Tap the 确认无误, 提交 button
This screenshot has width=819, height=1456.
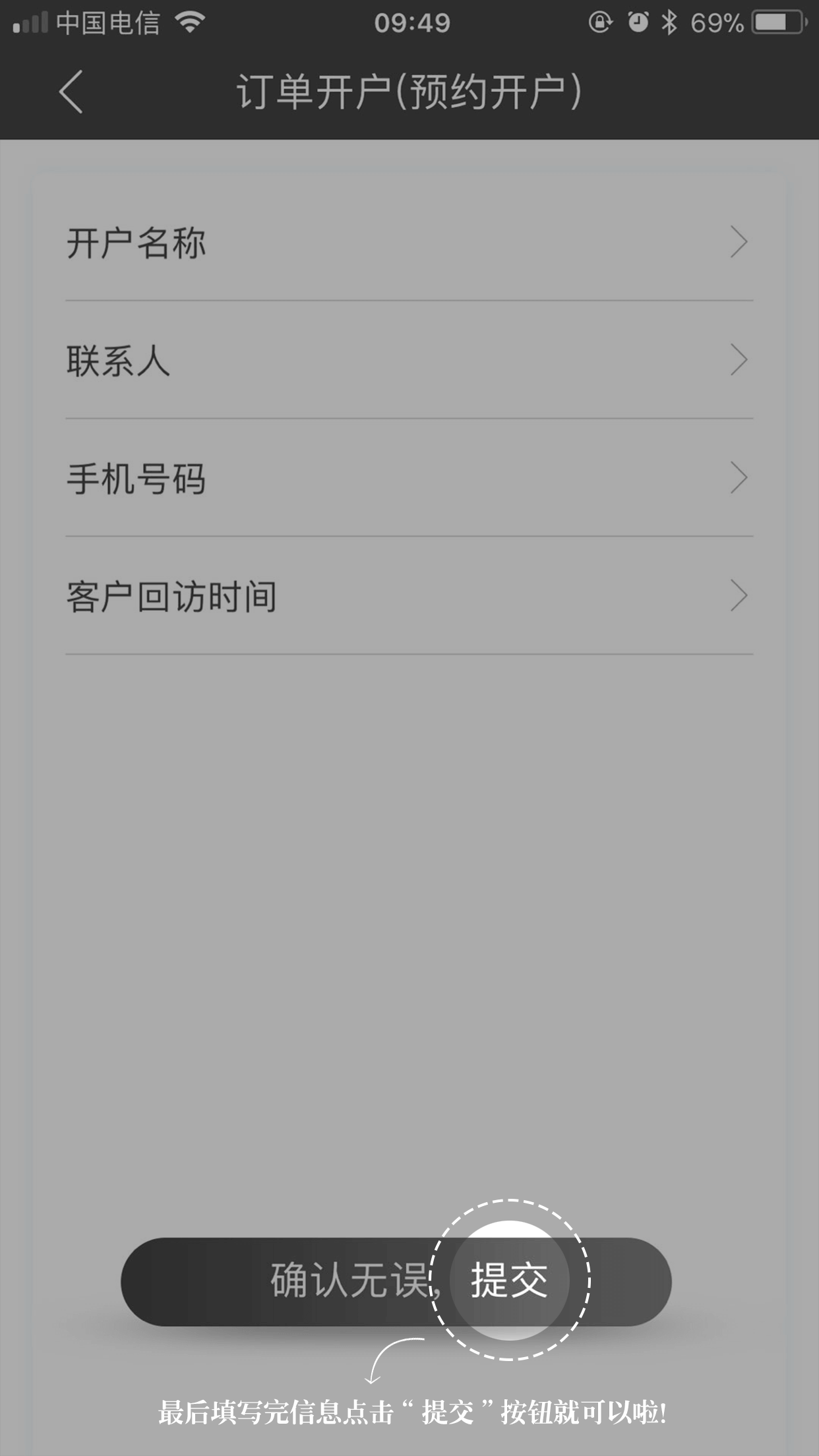tap(396, 1281)
